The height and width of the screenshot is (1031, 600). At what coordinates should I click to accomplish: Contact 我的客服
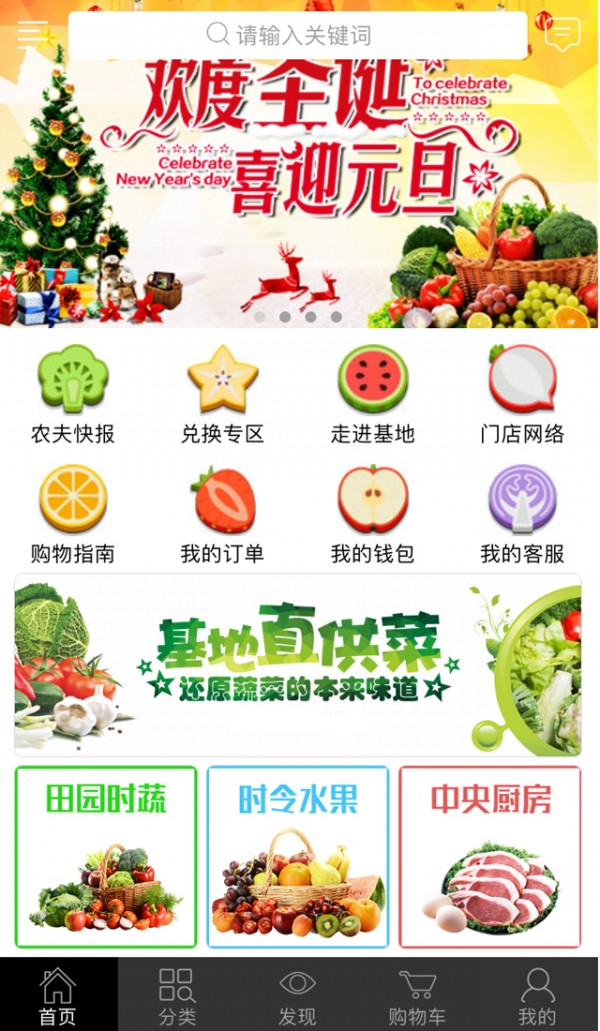[522, 513]
